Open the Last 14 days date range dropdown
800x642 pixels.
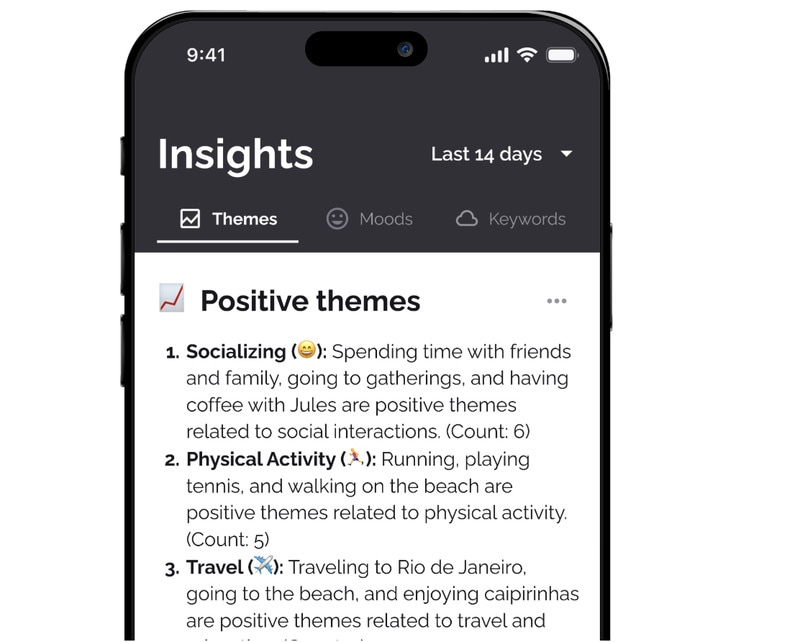[501, 154]
